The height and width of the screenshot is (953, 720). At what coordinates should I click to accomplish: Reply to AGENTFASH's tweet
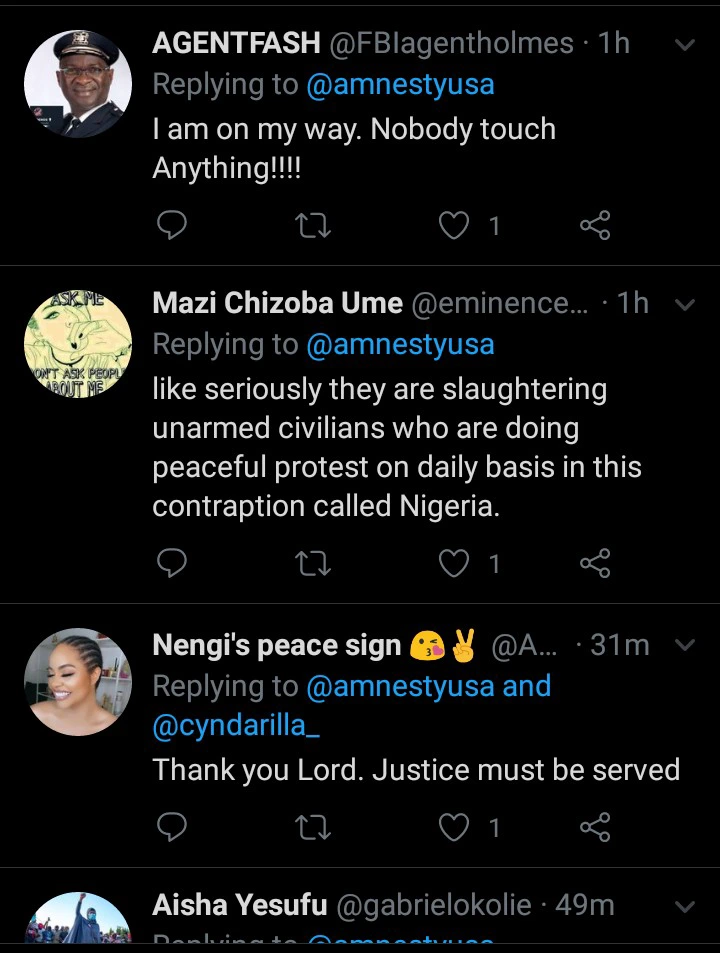pos(172,226)
